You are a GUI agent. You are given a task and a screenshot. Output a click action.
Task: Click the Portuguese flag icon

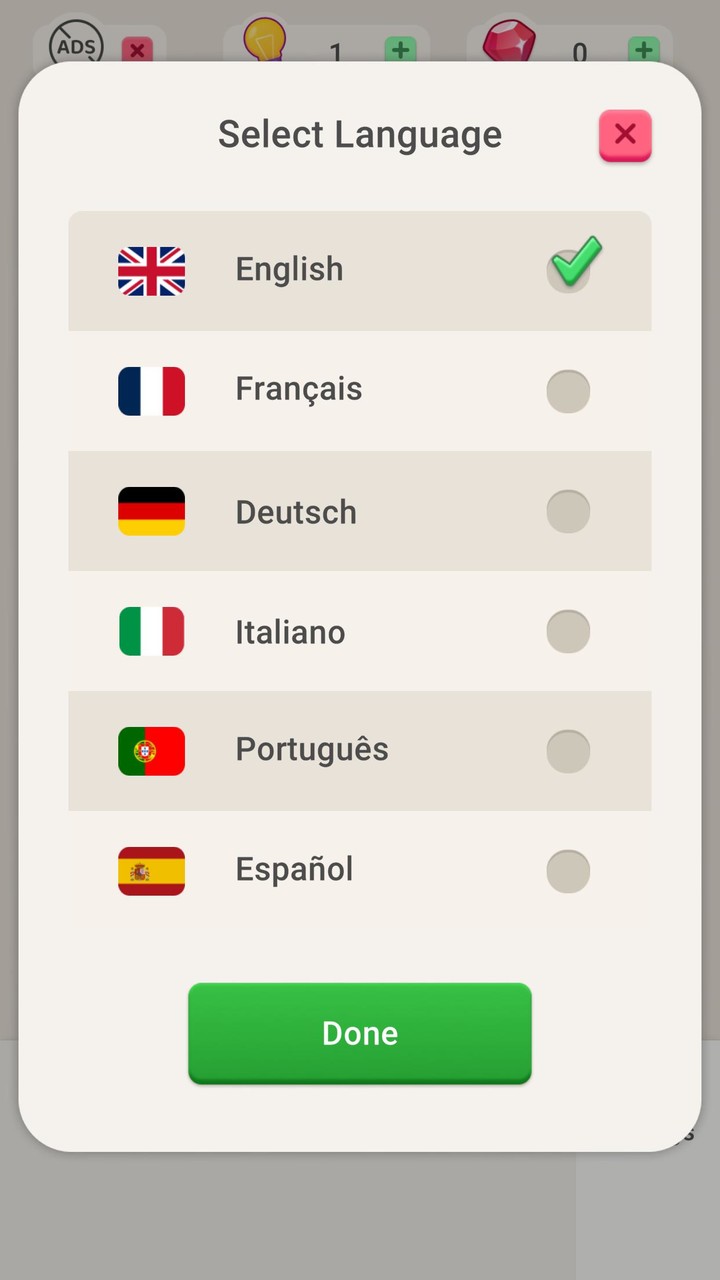pyautogui.click(x=151, y=751)
